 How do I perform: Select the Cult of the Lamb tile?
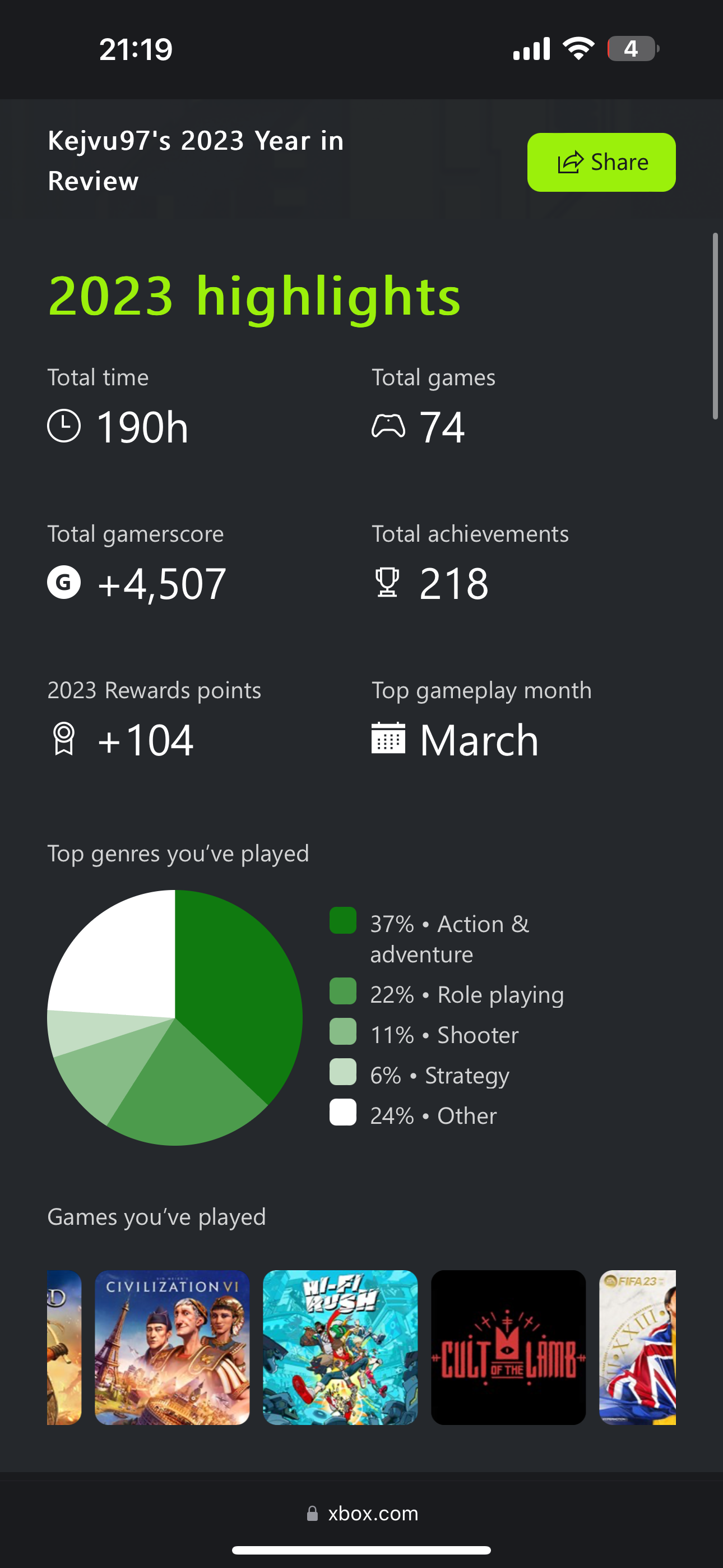(508, 1347)
